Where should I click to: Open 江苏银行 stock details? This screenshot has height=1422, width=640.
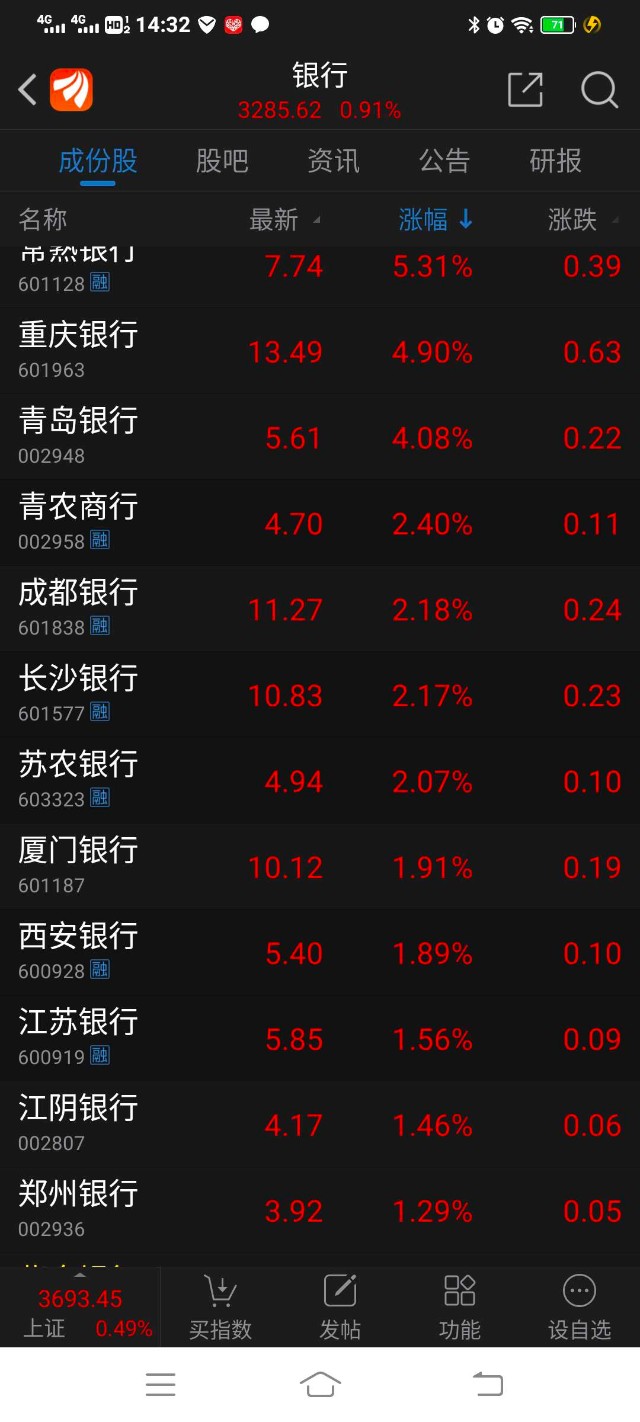pyautogui.click(x=80, y=1038)
